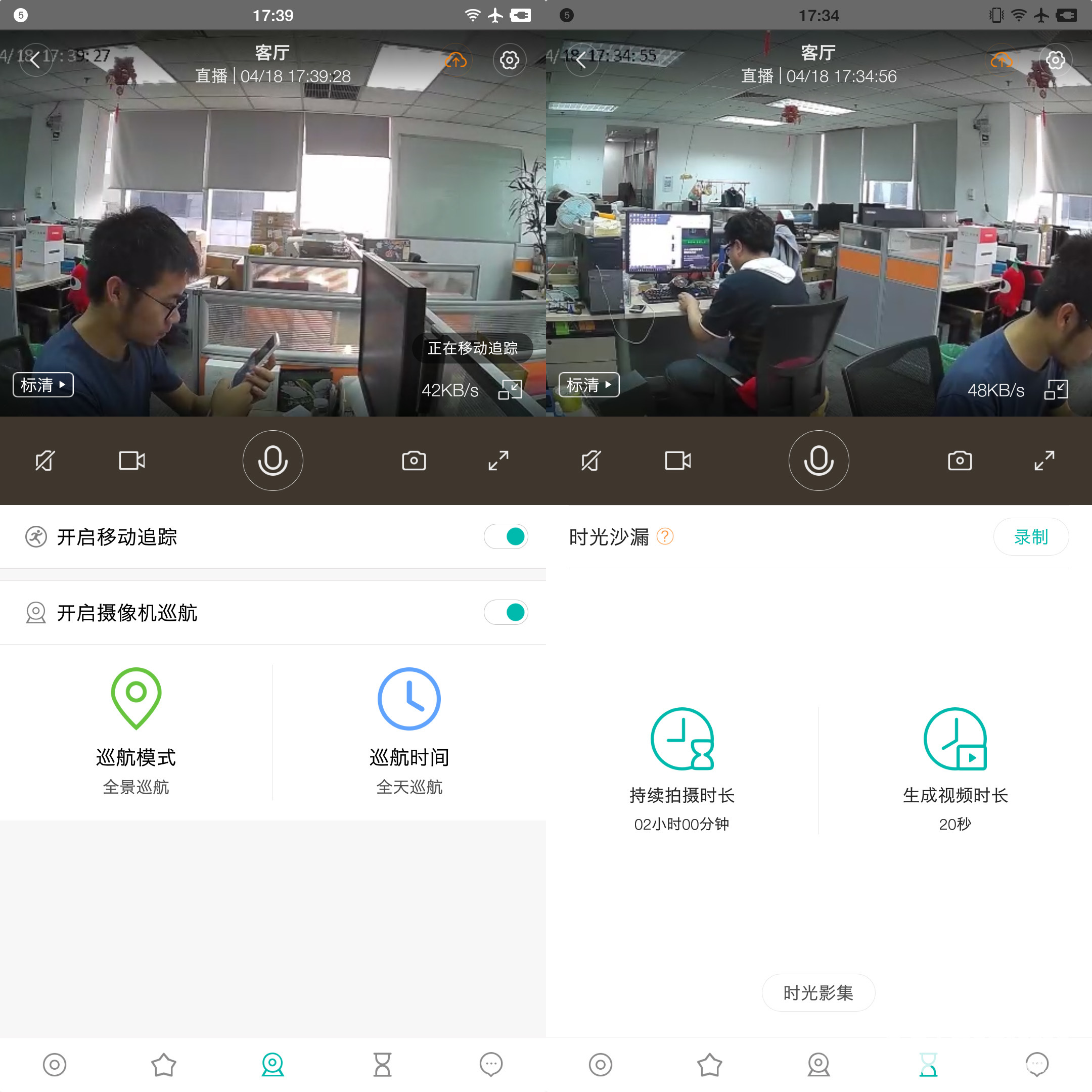Turn off motion tracking (开启移动追踪) switch

506,536
